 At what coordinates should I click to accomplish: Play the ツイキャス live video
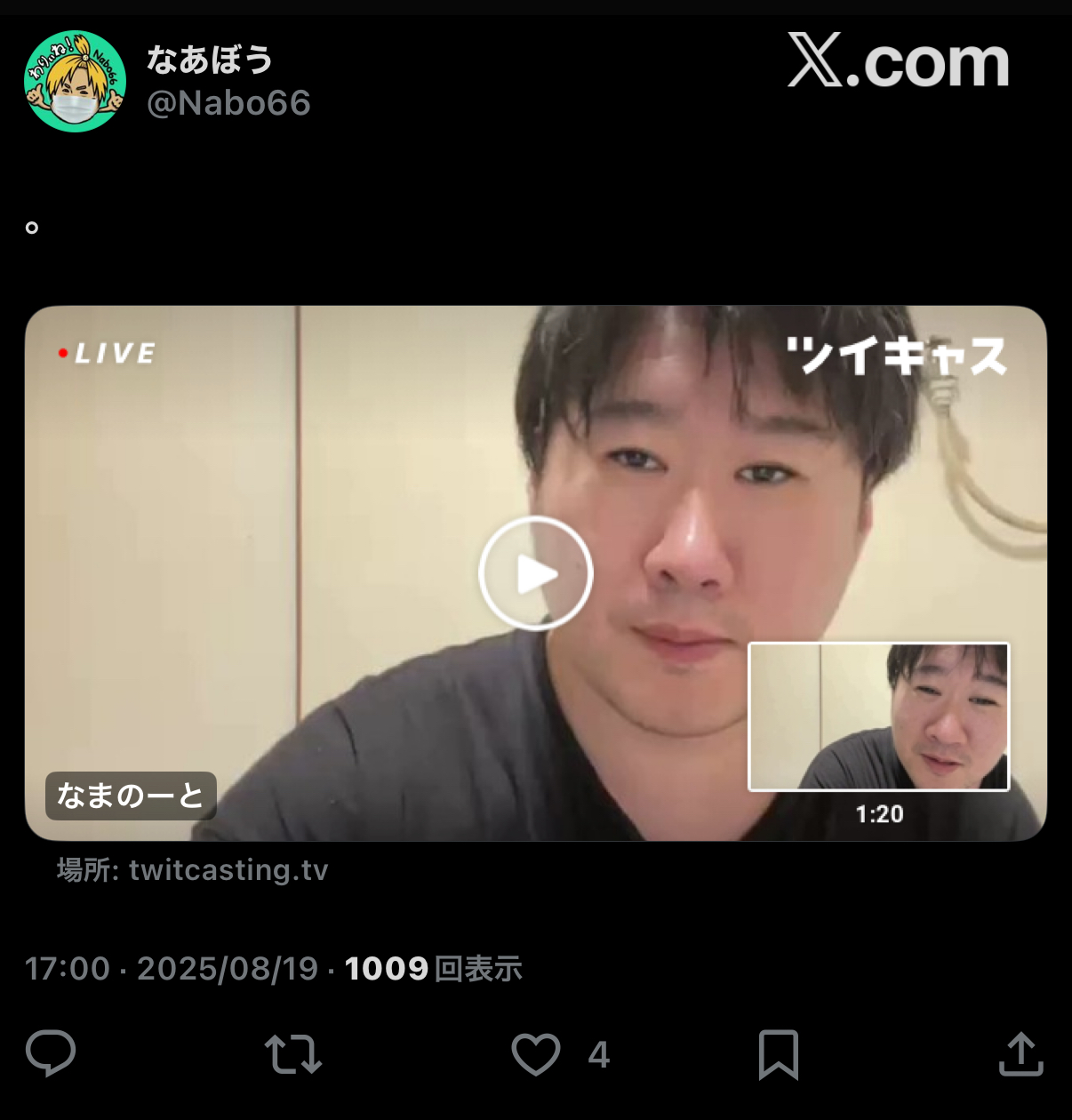[535, 573]
